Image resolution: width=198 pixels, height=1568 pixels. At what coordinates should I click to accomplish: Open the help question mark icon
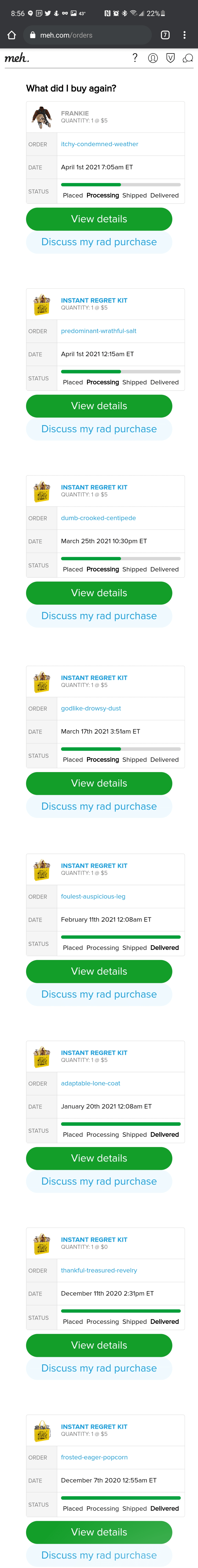point(135,58)
